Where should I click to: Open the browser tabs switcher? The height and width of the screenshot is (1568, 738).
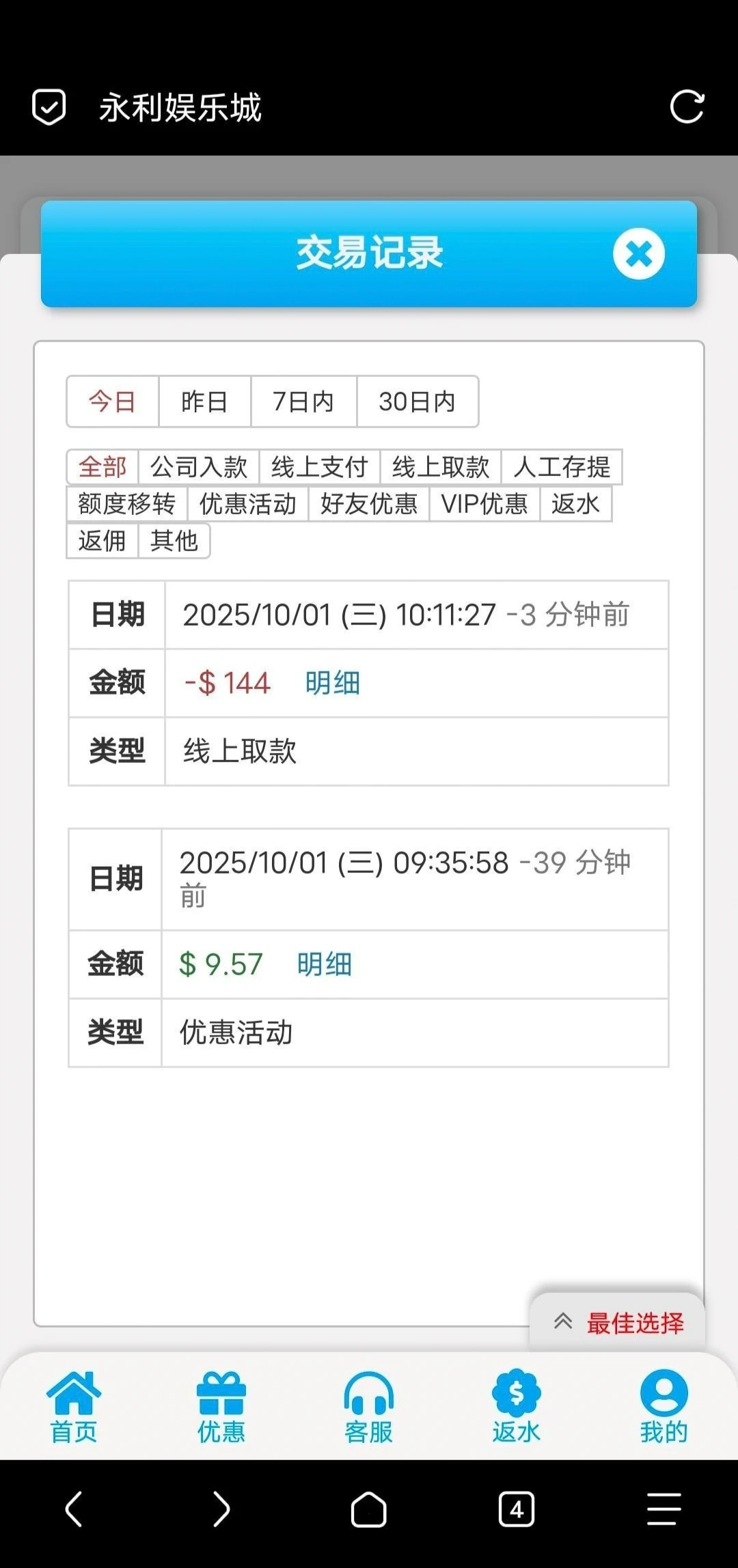pyautogui.click(x=516, y=1509)
